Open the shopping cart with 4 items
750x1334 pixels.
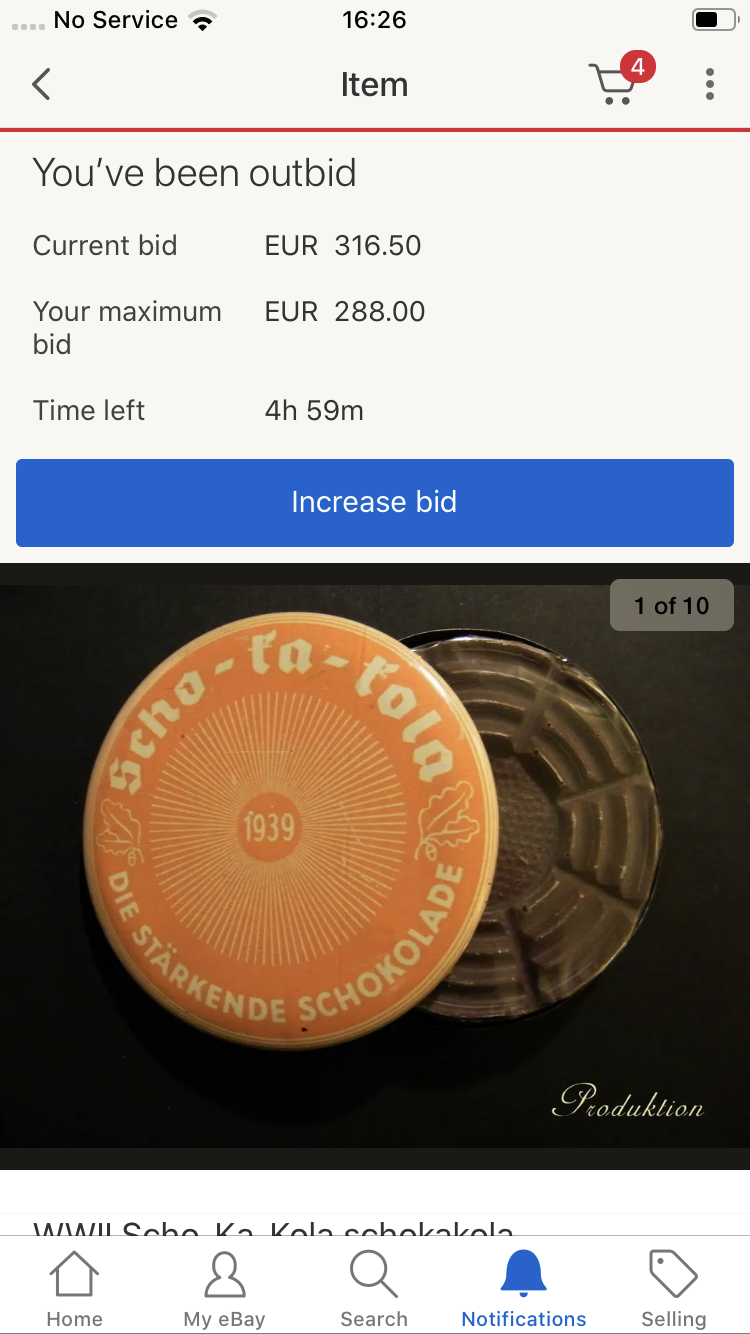[614, 84]
